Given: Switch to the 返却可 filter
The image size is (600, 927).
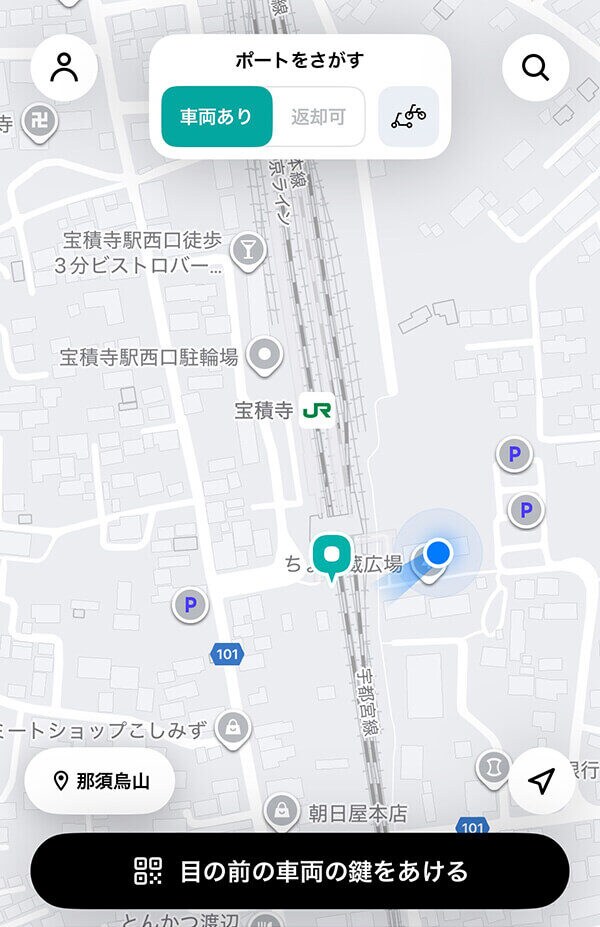Looking at the screenshot, I should (318, 117).
